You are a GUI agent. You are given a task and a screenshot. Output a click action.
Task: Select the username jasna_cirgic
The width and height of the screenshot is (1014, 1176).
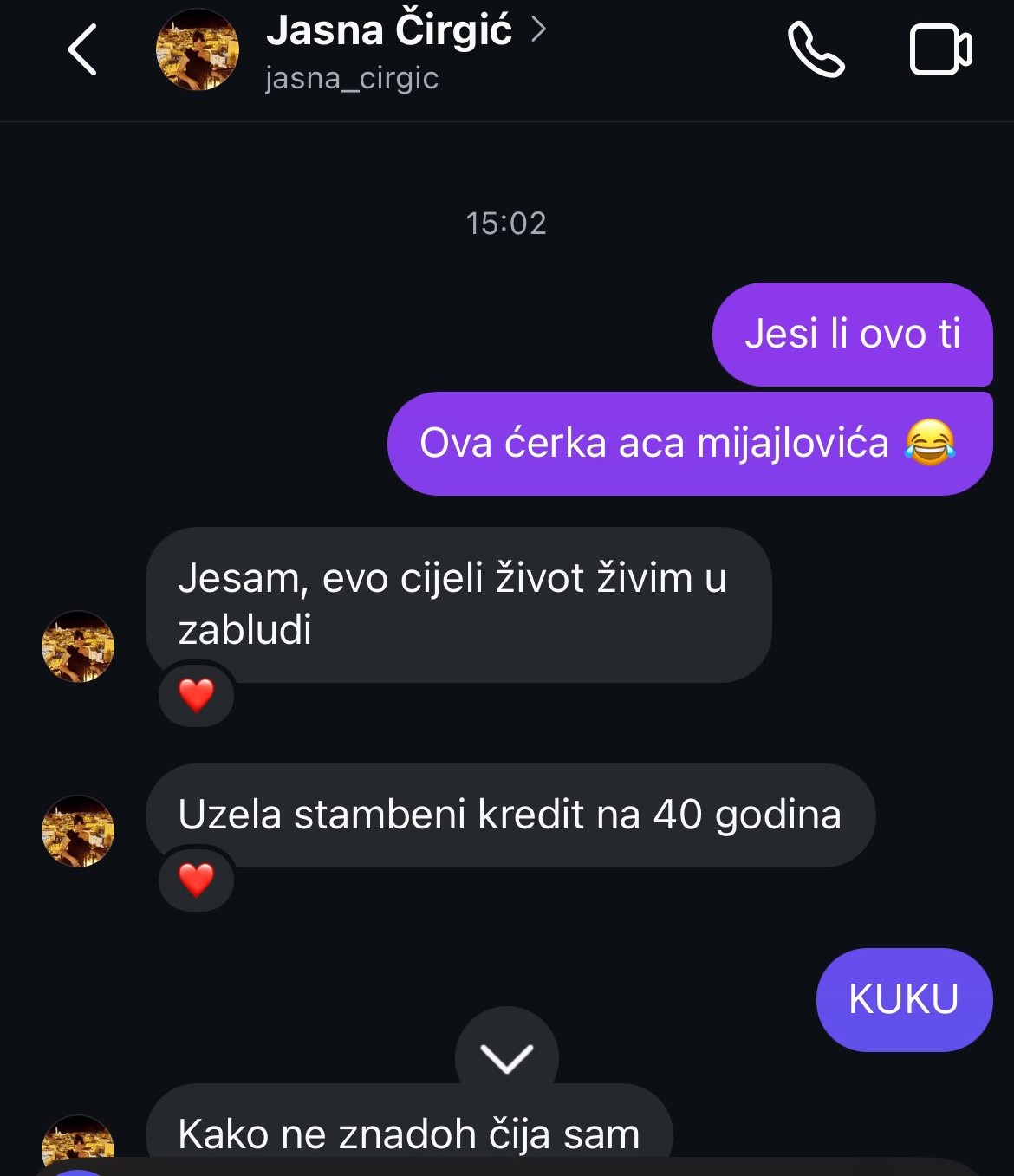point(350,79)
